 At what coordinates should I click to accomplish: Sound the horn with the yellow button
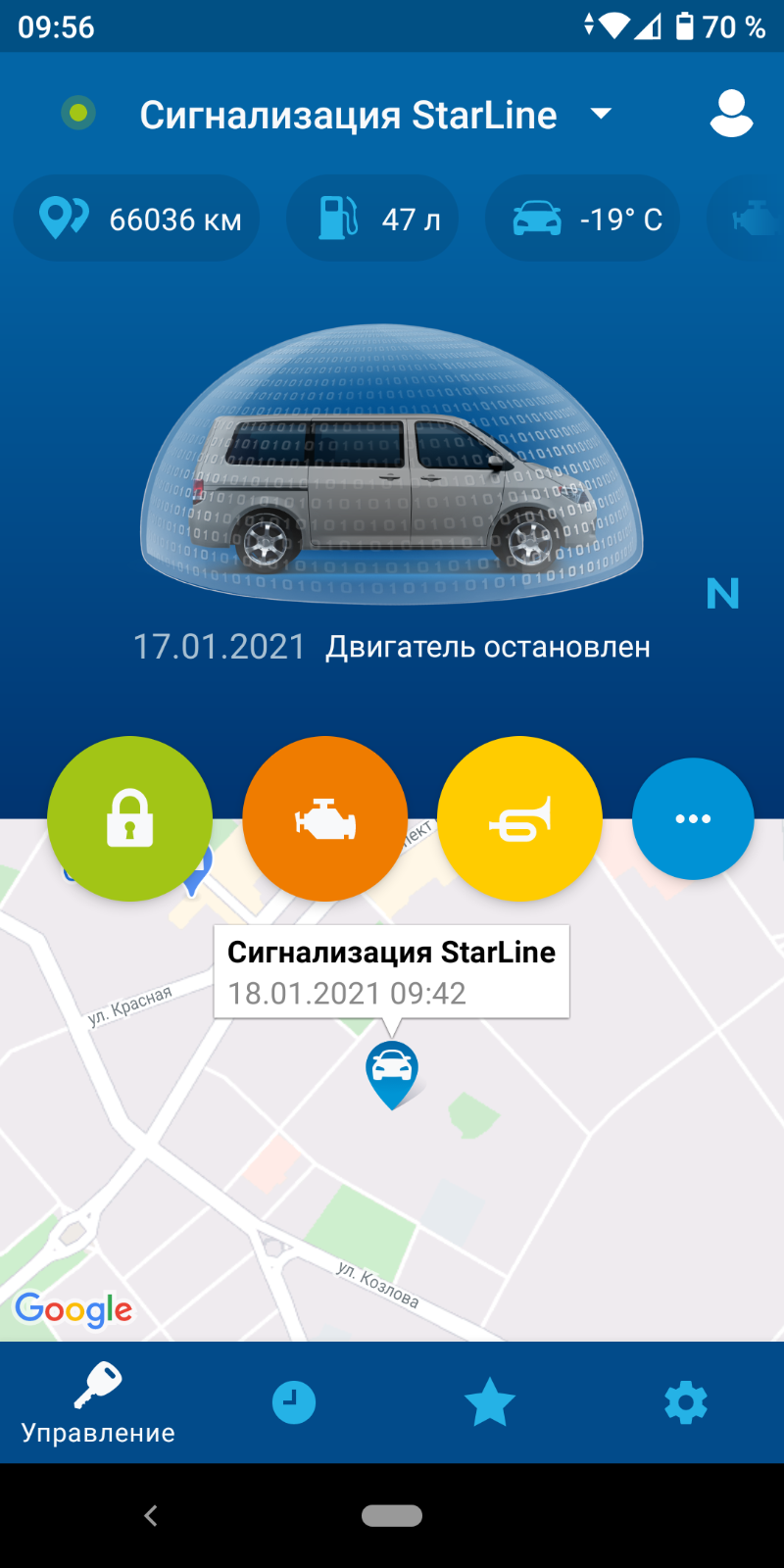tap(519, 818)
